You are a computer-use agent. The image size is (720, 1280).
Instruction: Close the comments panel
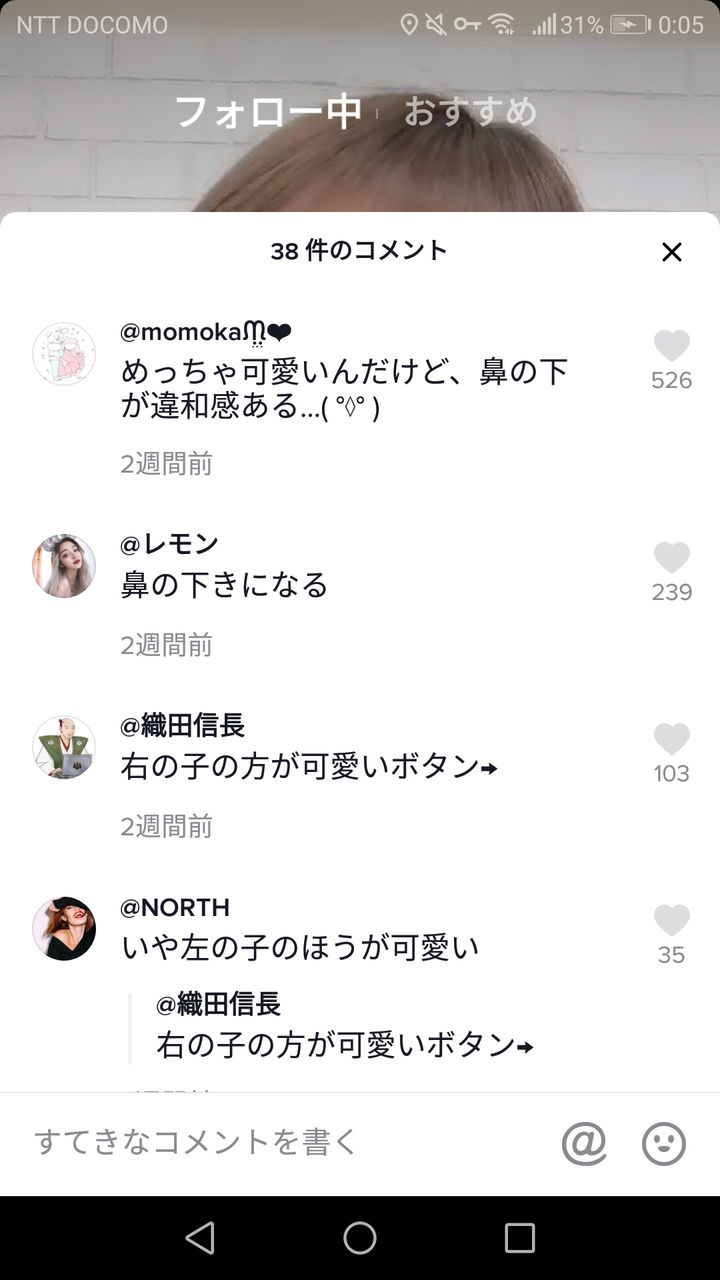672,252
